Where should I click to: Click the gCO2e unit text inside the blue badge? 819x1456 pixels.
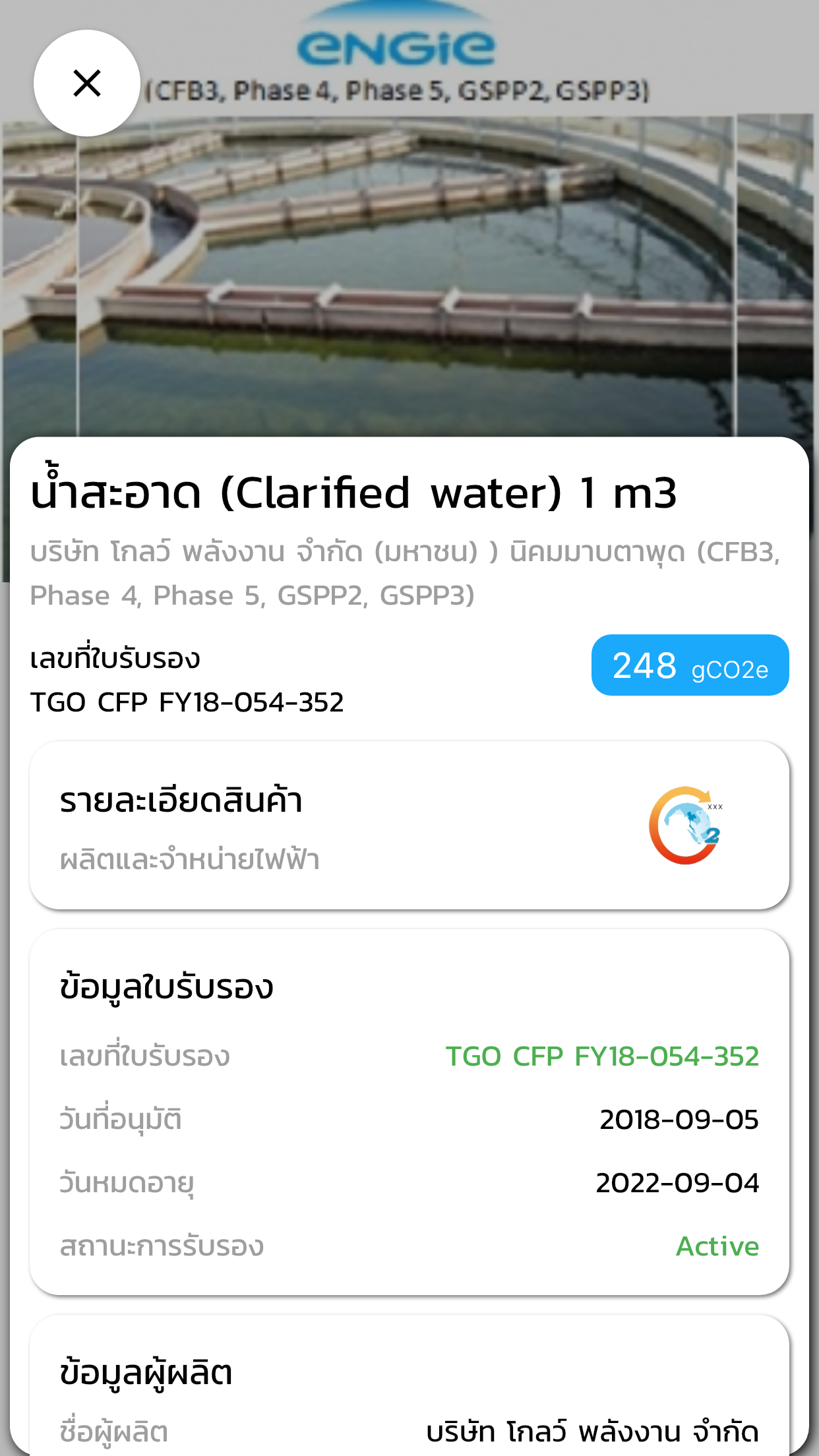(x=730, y=670)
